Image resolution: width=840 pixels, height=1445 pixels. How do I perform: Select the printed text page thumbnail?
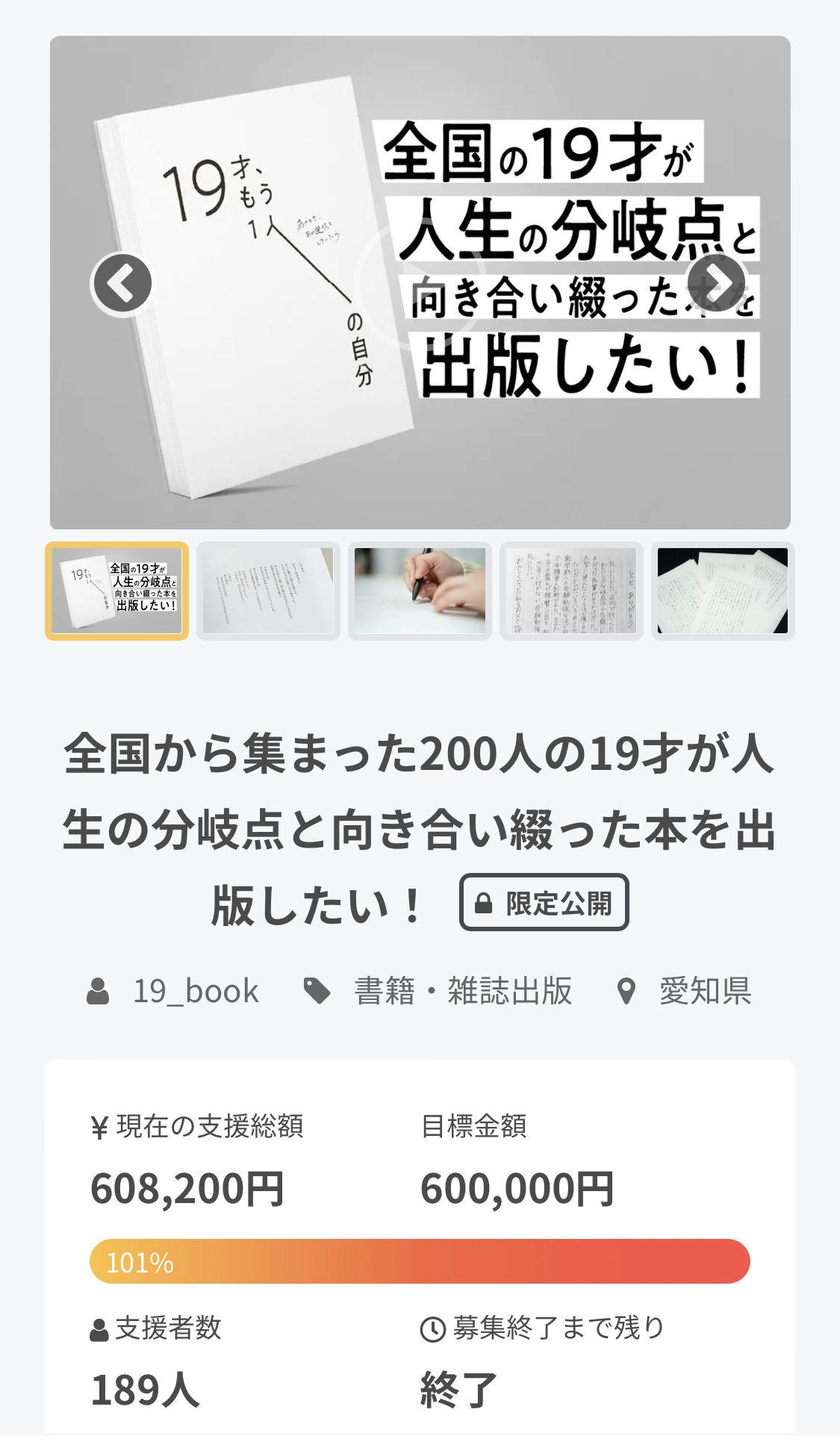pyautogui.click(x=268, y=591)
